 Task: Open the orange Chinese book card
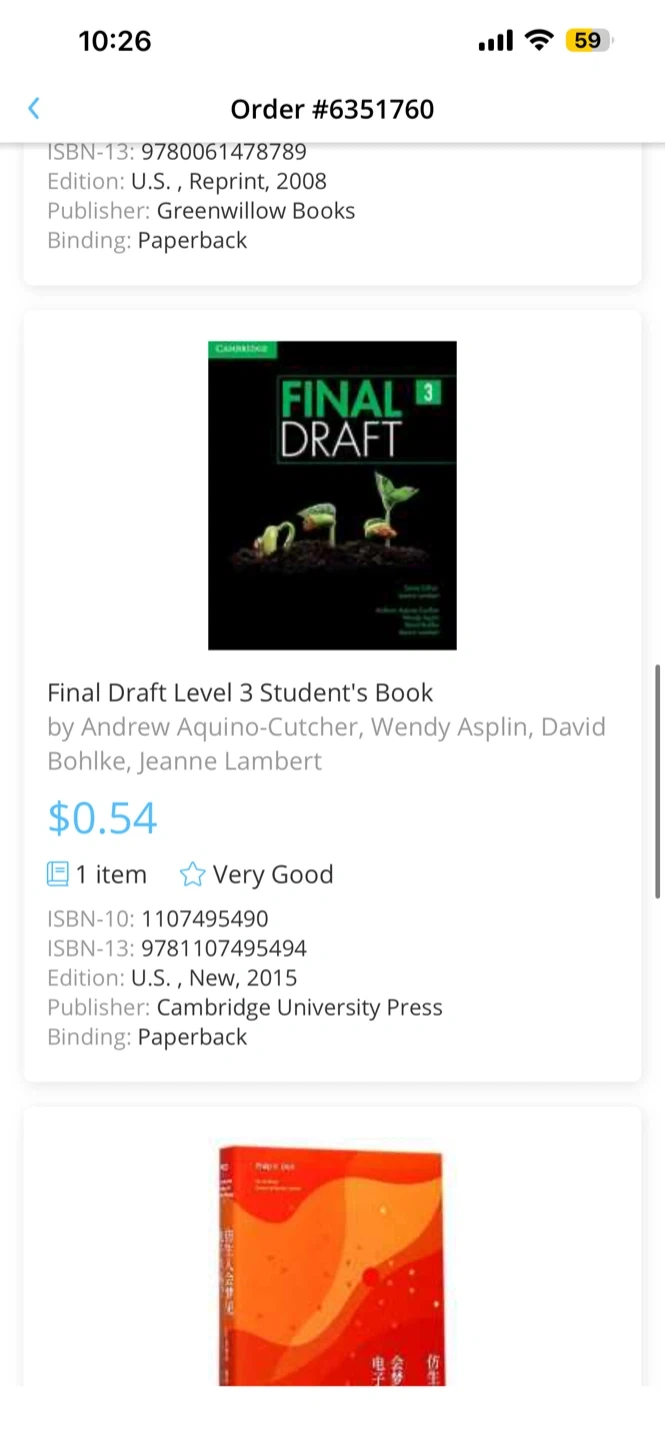(331, 1265)
